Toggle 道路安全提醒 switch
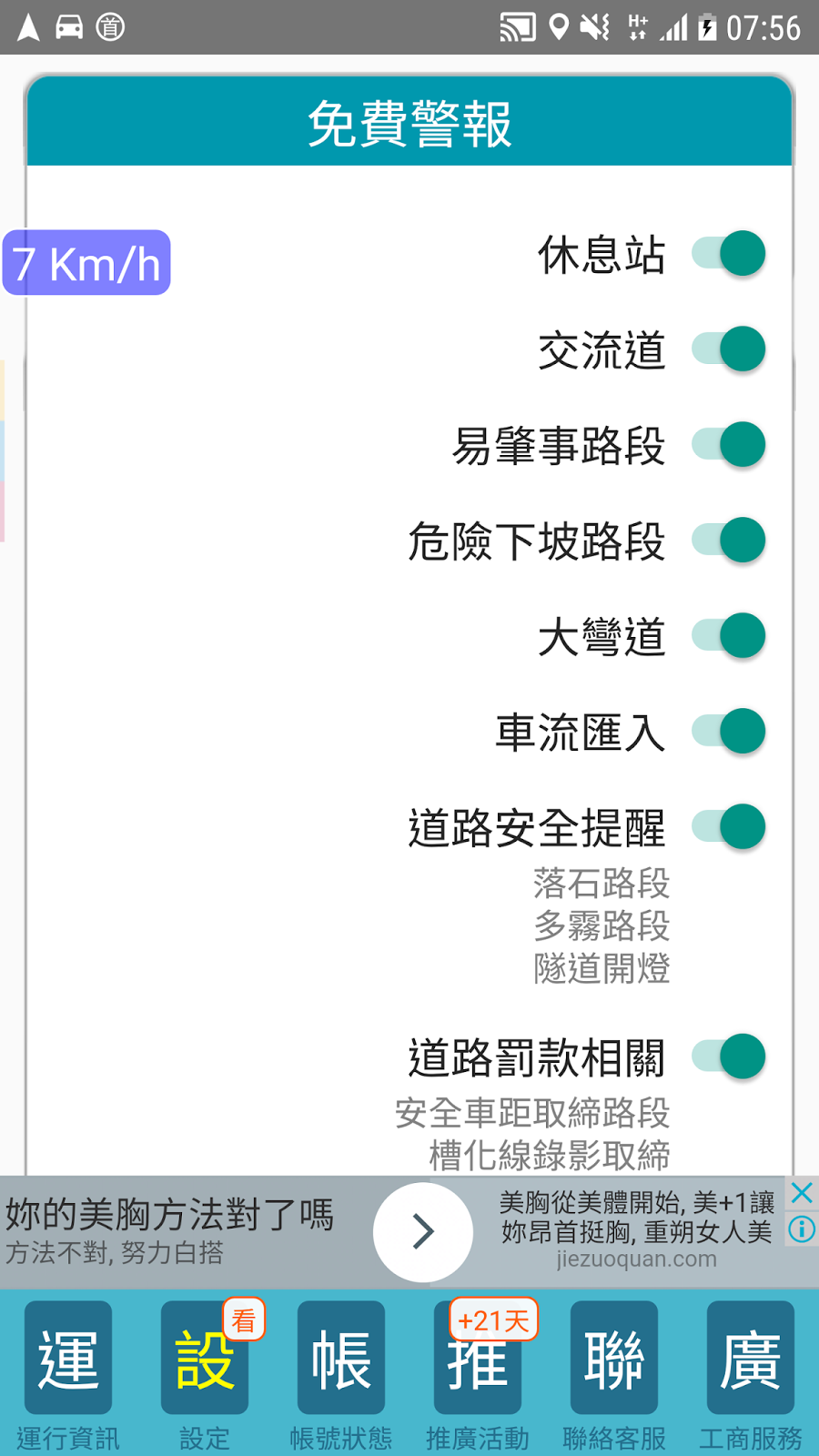819x1456 pixels. (728, 827)
